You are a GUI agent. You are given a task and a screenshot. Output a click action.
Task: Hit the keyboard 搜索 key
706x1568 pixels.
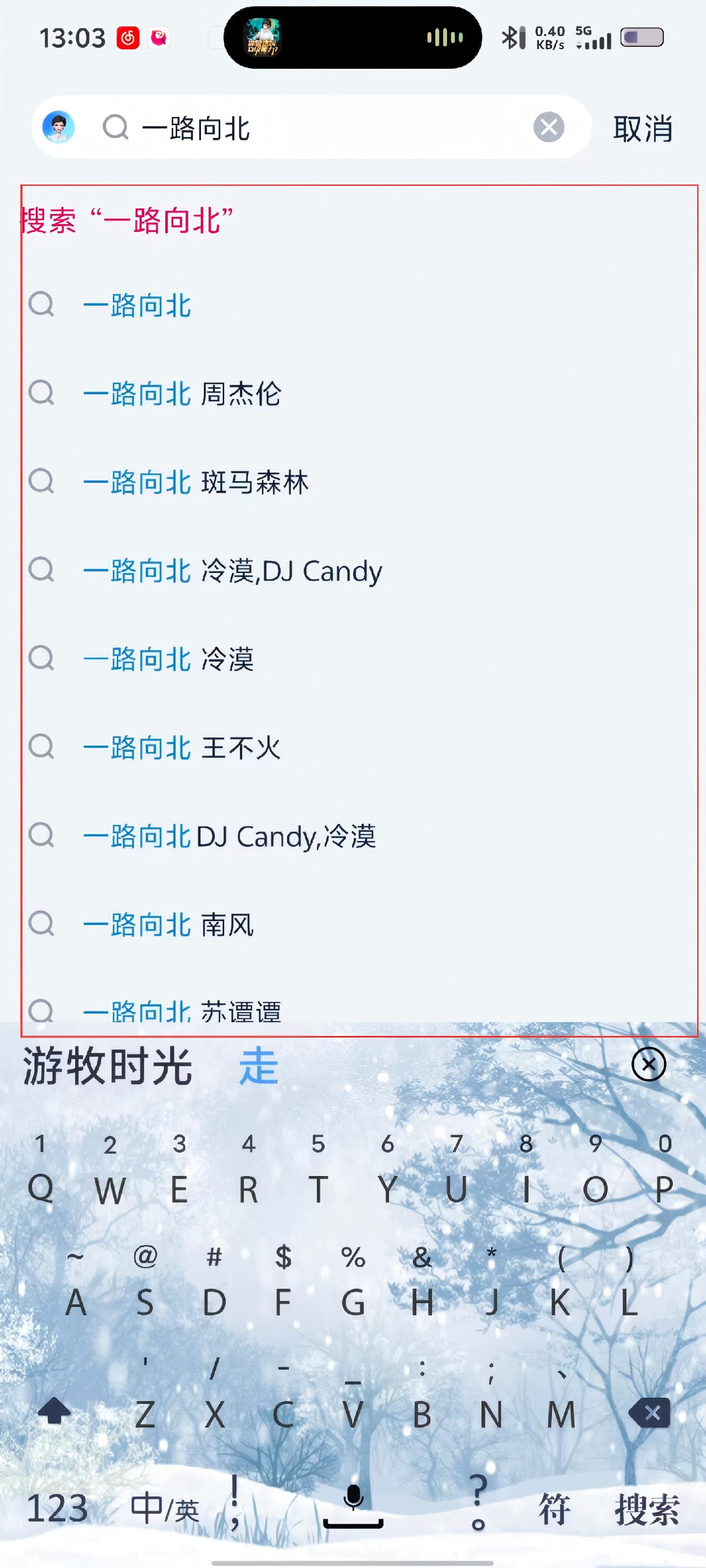click(x=646, y=1509)
